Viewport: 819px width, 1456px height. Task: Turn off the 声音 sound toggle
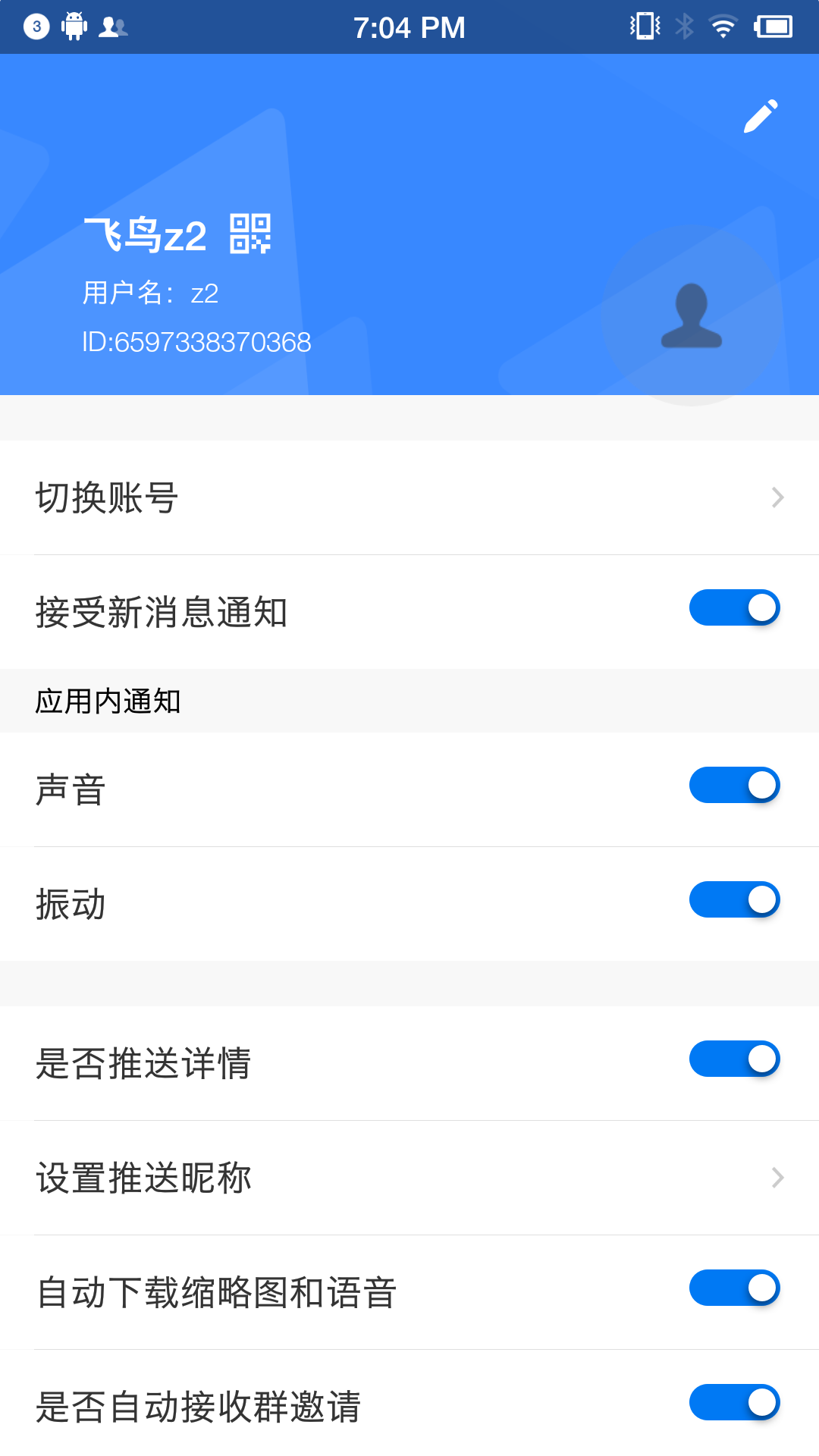pos(733,786)
